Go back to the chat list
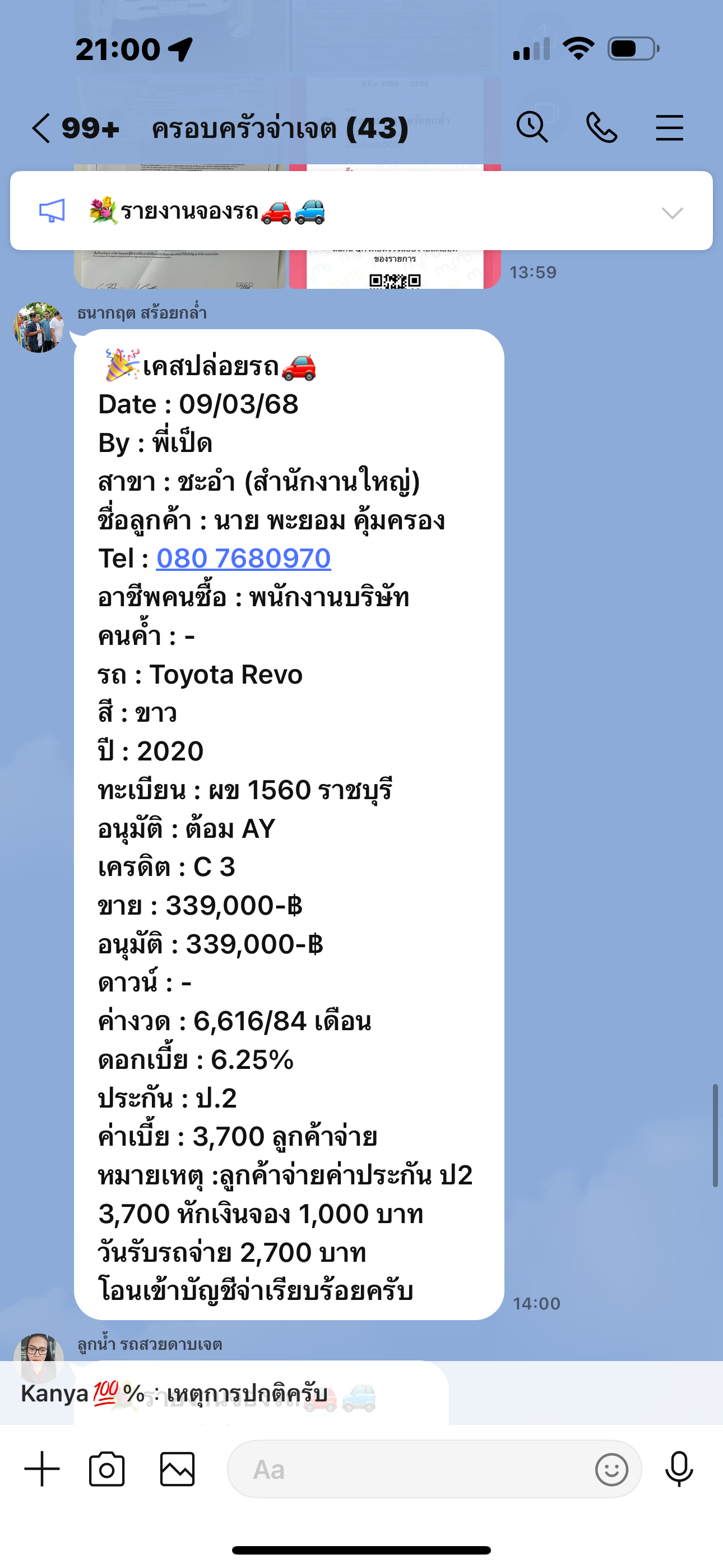 [41, 128]
